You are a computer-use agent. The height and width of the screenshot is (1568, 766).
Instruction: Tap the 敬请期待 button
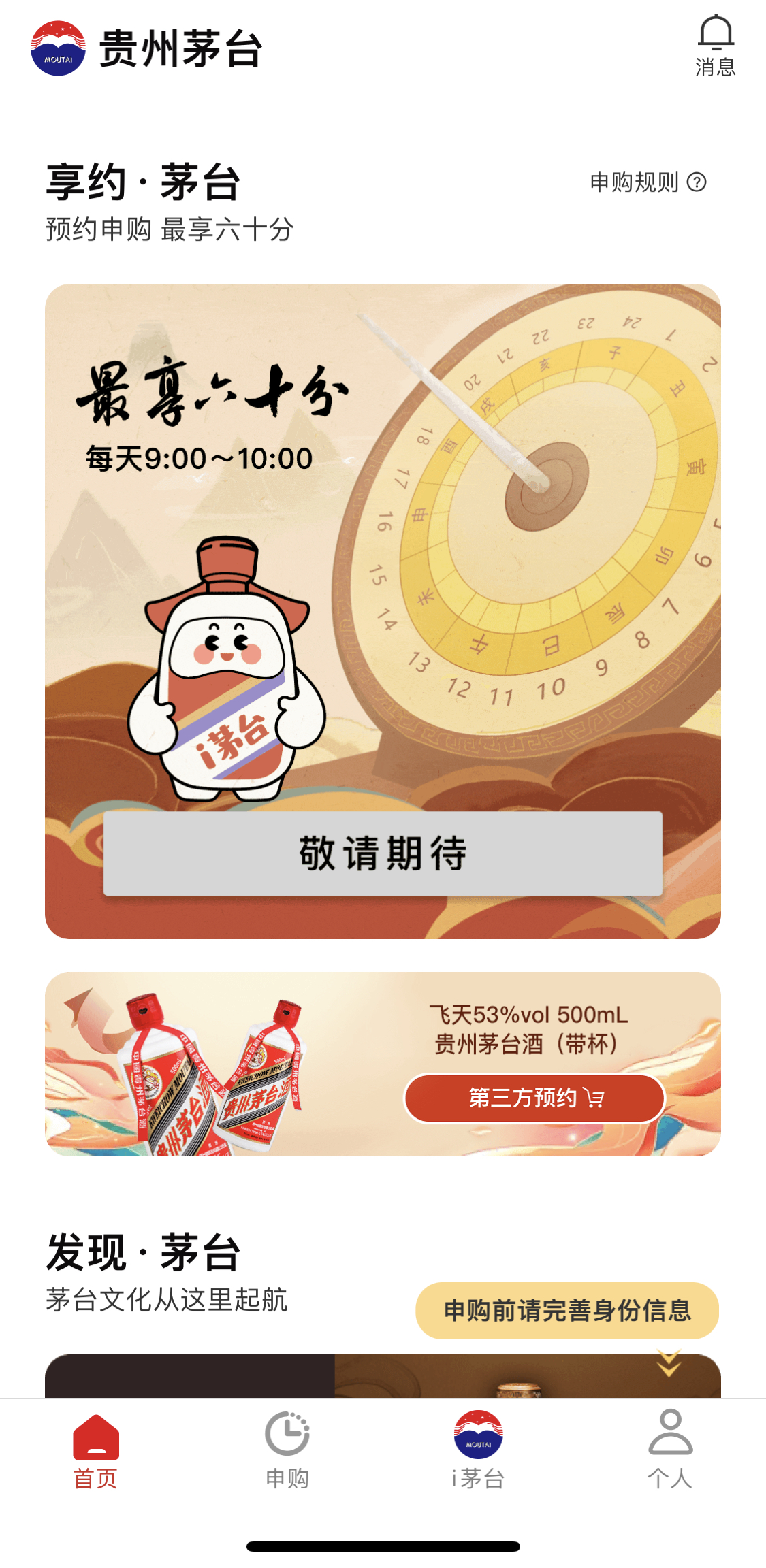[383, 853]
